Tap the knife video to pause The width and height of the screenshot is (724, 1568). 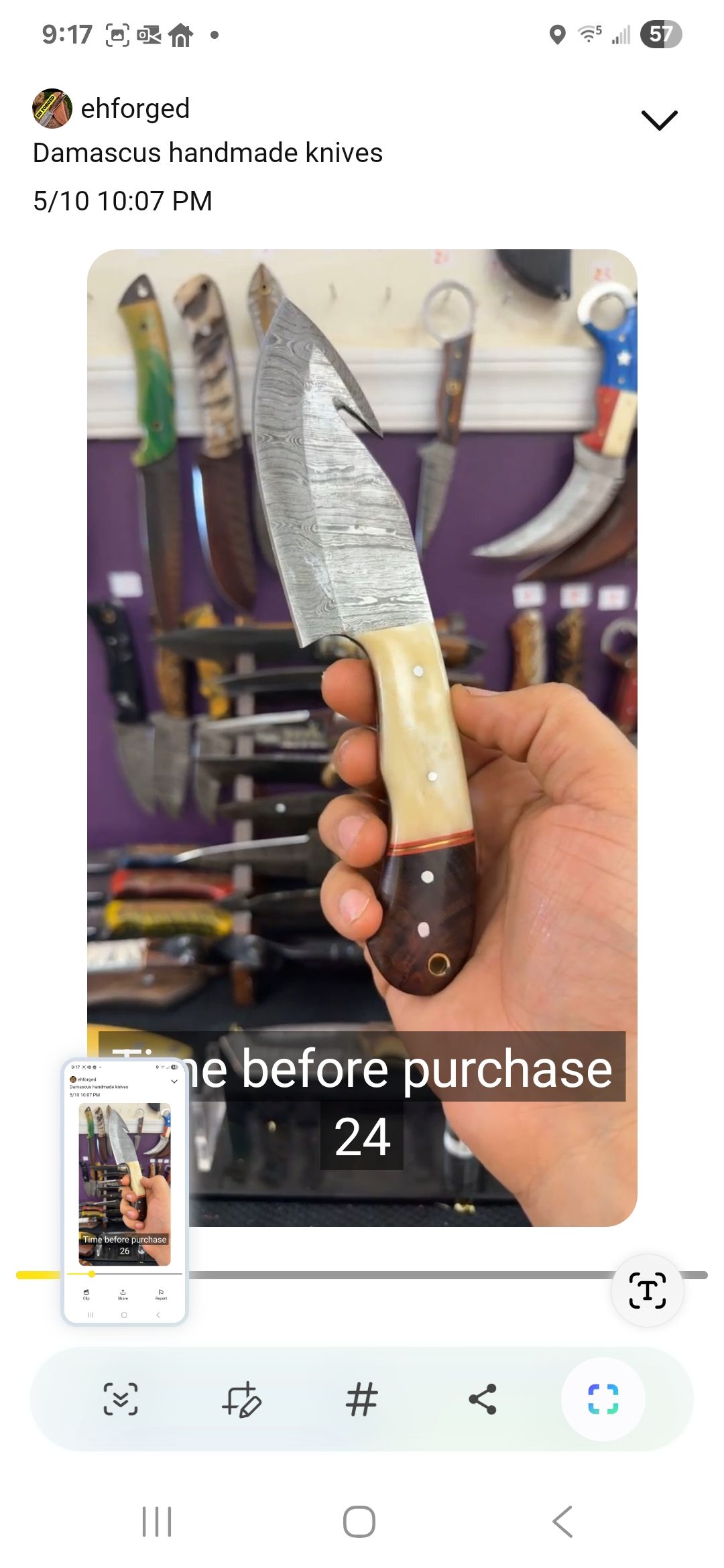362,670
